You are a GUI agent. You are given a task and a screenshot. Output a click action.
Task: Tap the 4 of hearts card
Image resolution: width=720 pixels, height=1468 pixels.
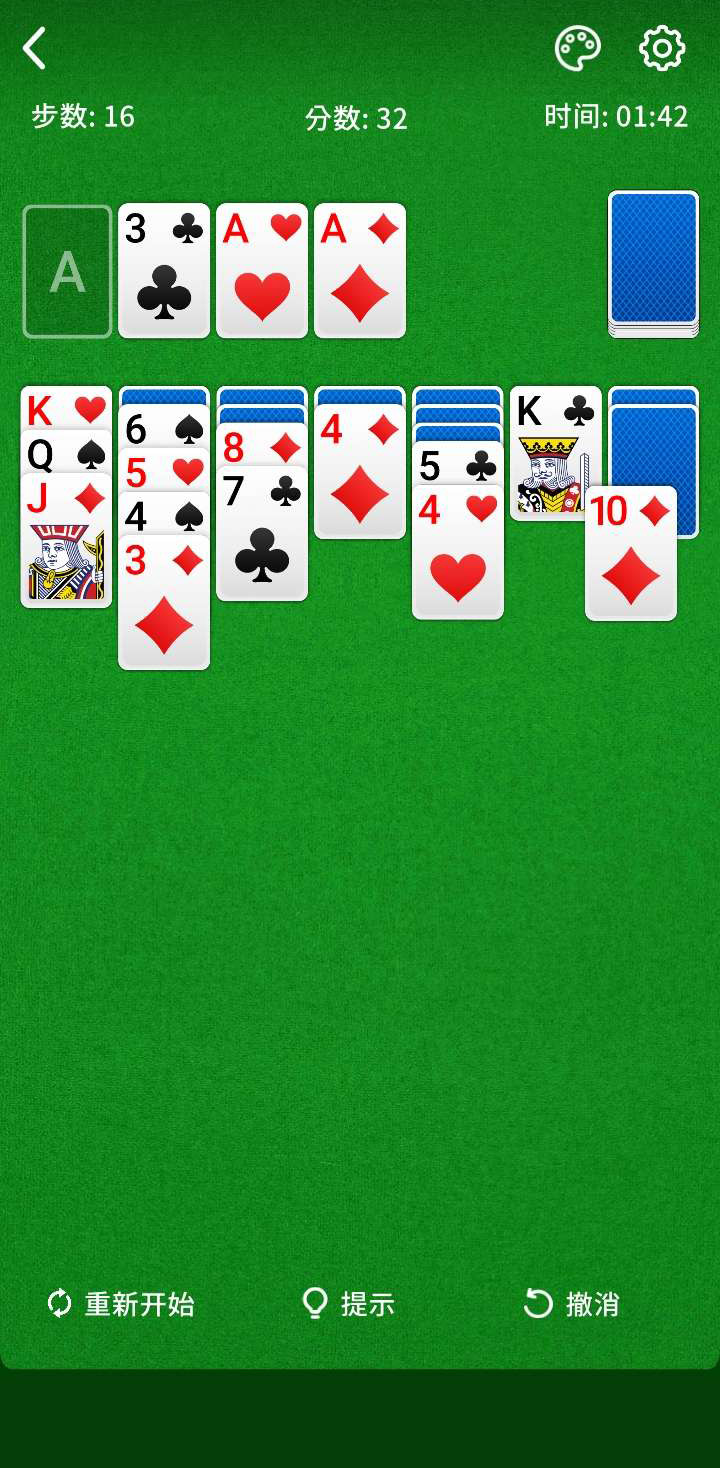tap(458, 552)
